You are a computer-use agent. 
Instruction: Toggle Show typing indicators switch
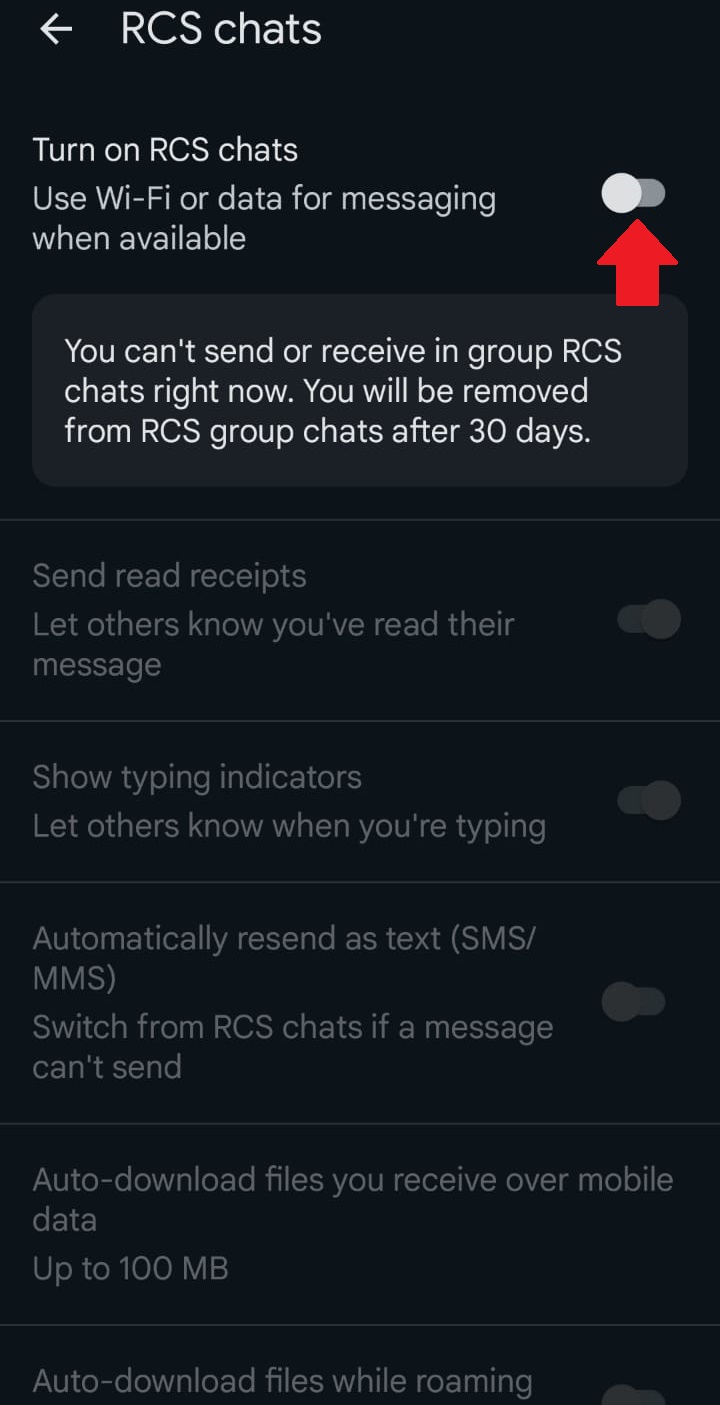648,800
